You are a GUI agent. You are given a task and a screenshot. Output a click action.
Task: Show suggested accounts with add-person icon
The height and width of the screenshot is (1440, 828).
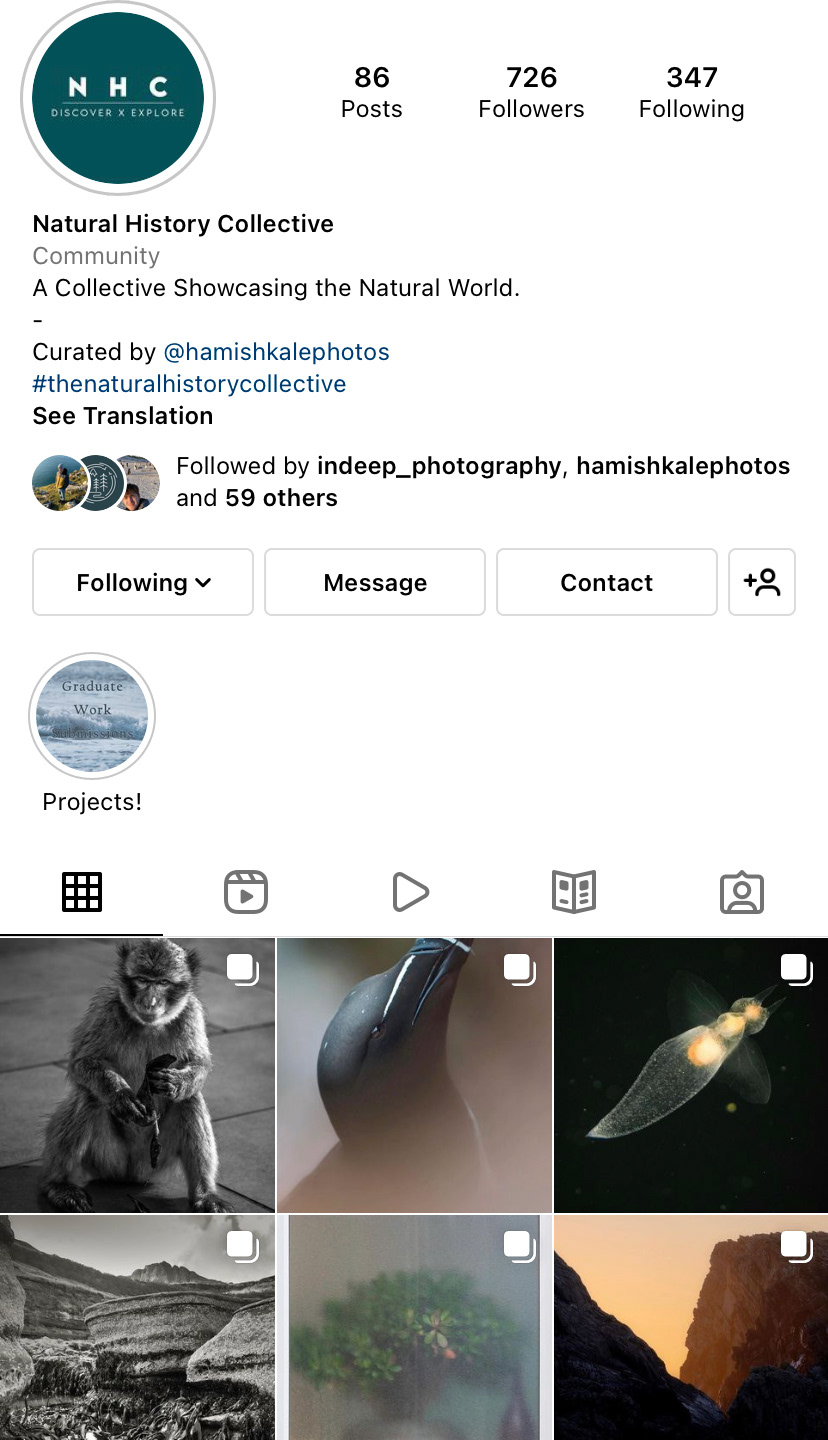pos(762,582)
